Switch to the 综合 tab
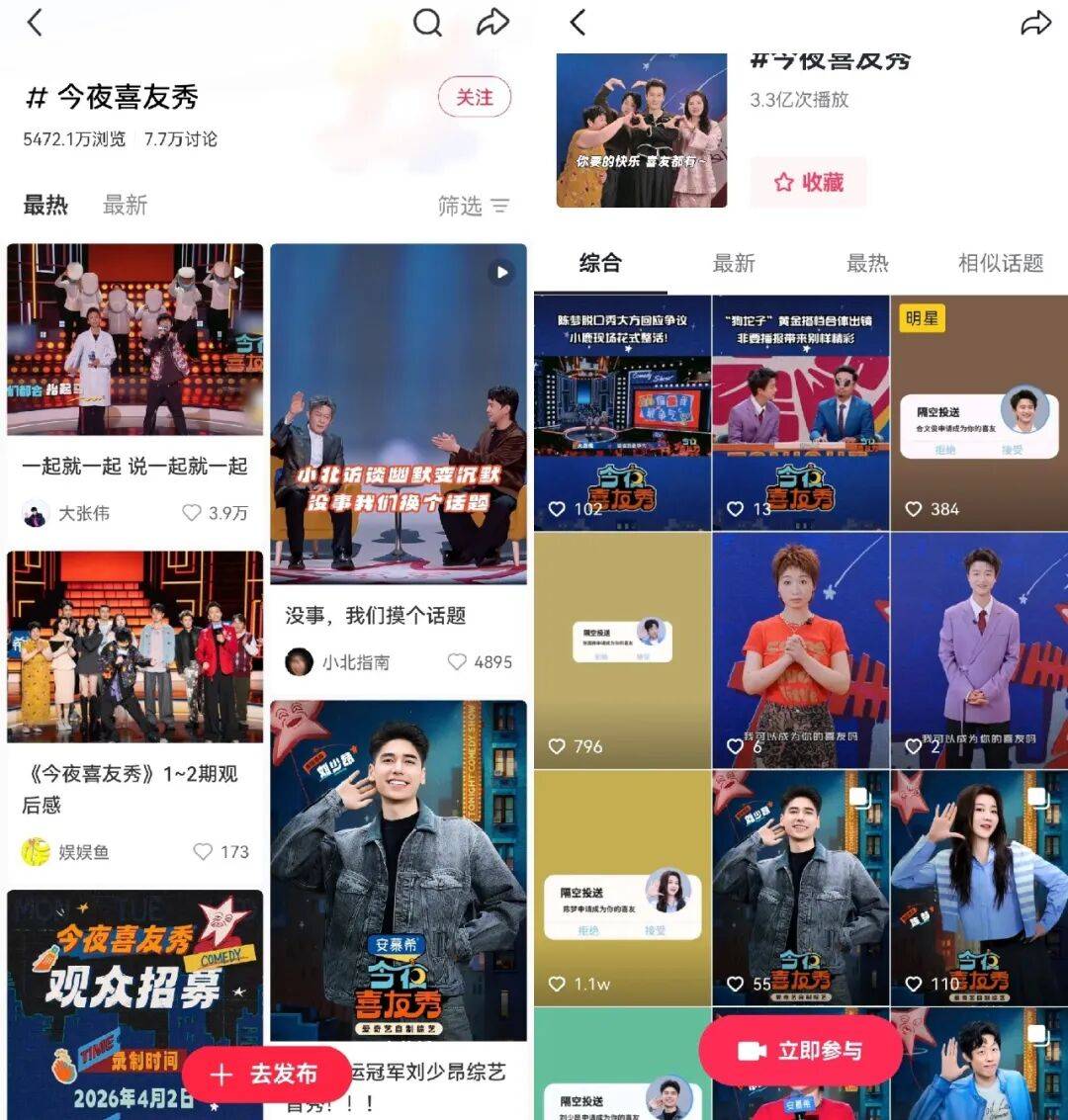The width and height of the screenshot is (1068, 1120). (600, 263)
